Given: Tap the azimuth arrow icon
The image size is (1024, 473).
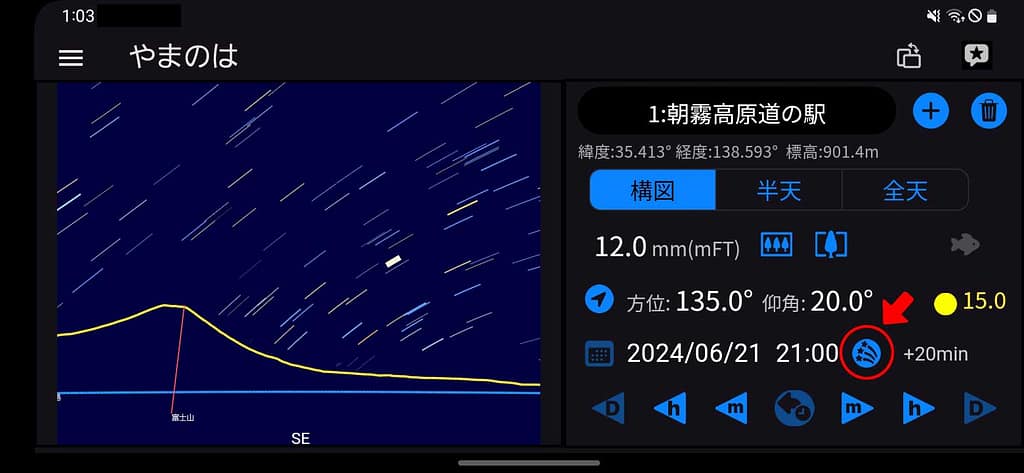Looking at the screenshot, I should [x=599, y=299].
